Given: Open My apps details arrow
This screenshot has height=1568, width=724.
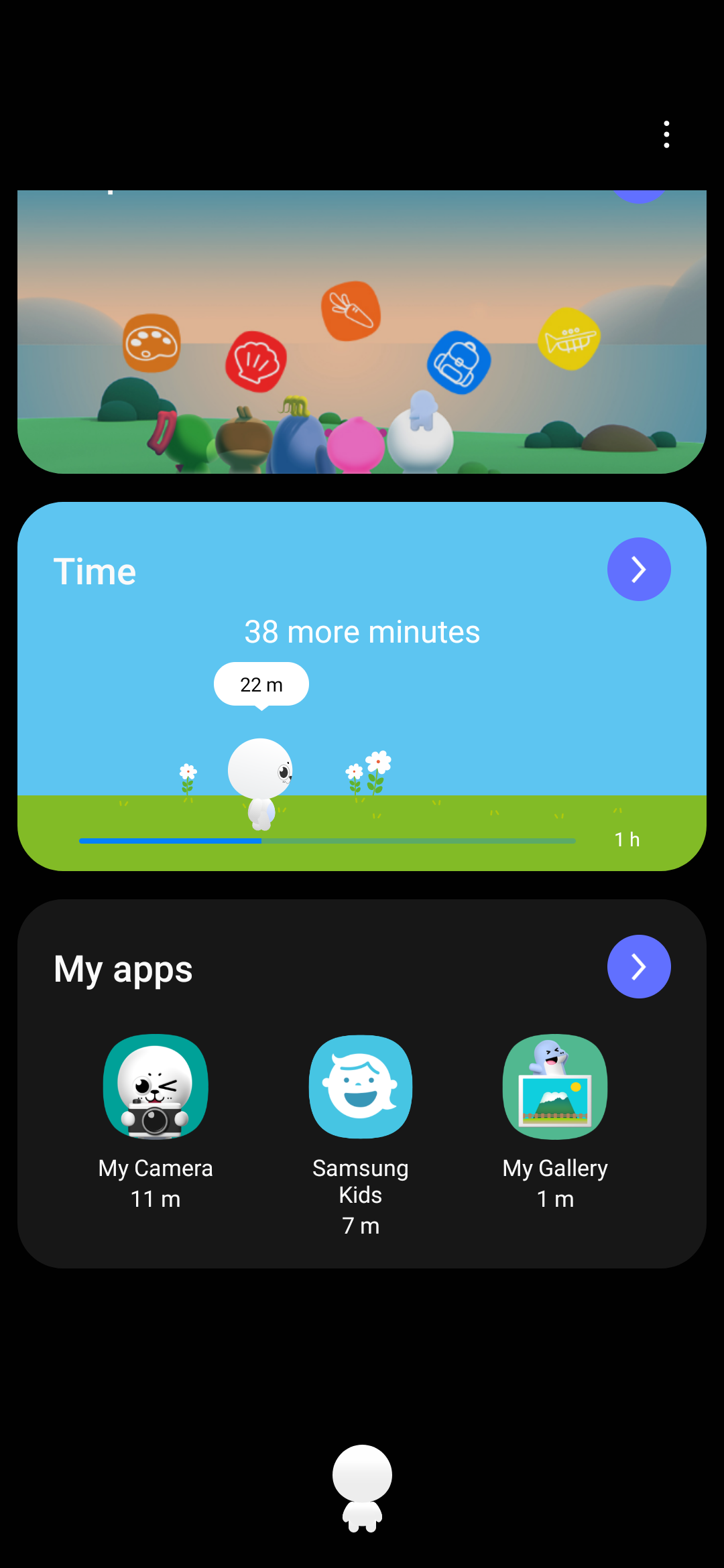Looking at the screenshot, I should pyautogui.click(x=638, y=966).
